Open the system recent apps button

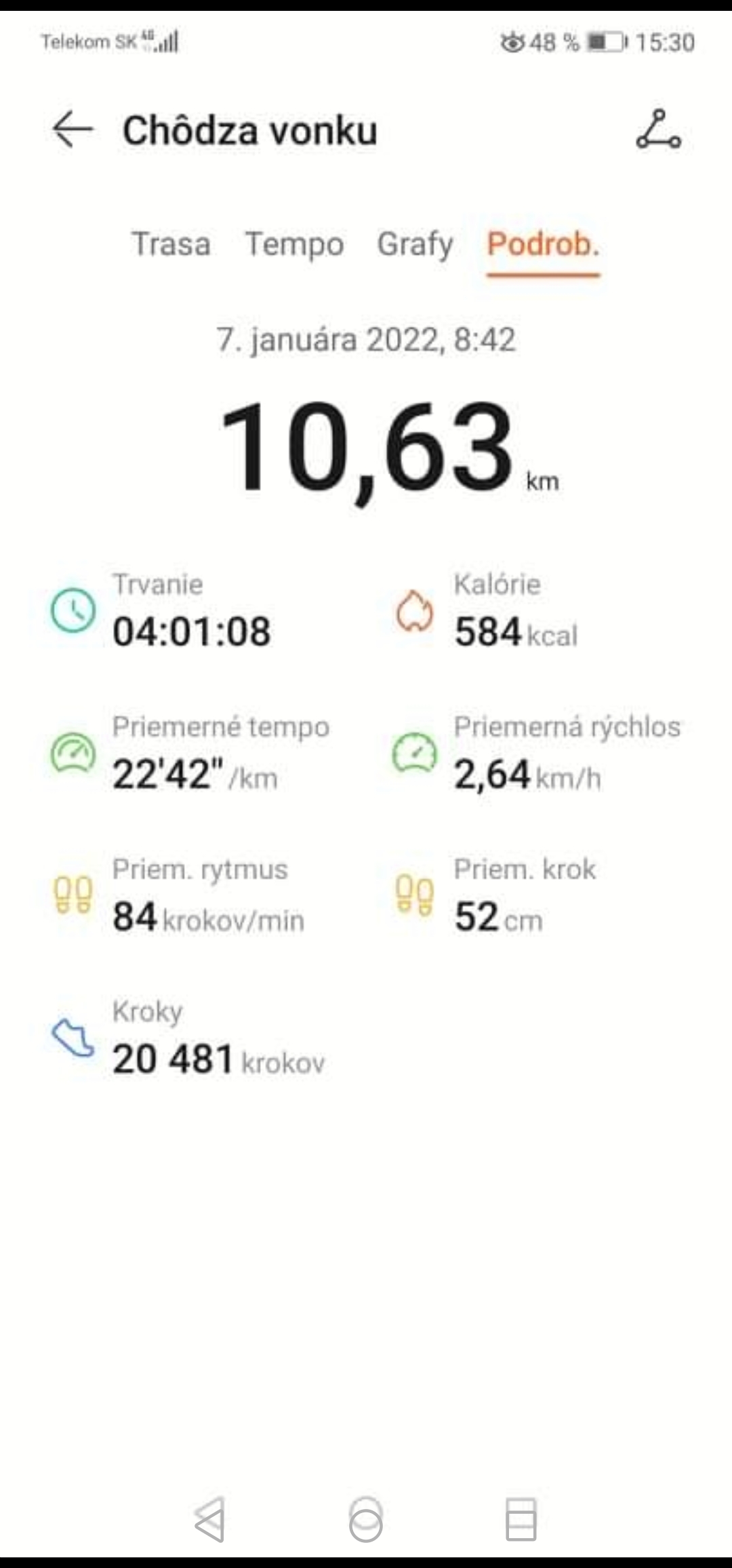pyautogui.click(x=521, y=1519)
